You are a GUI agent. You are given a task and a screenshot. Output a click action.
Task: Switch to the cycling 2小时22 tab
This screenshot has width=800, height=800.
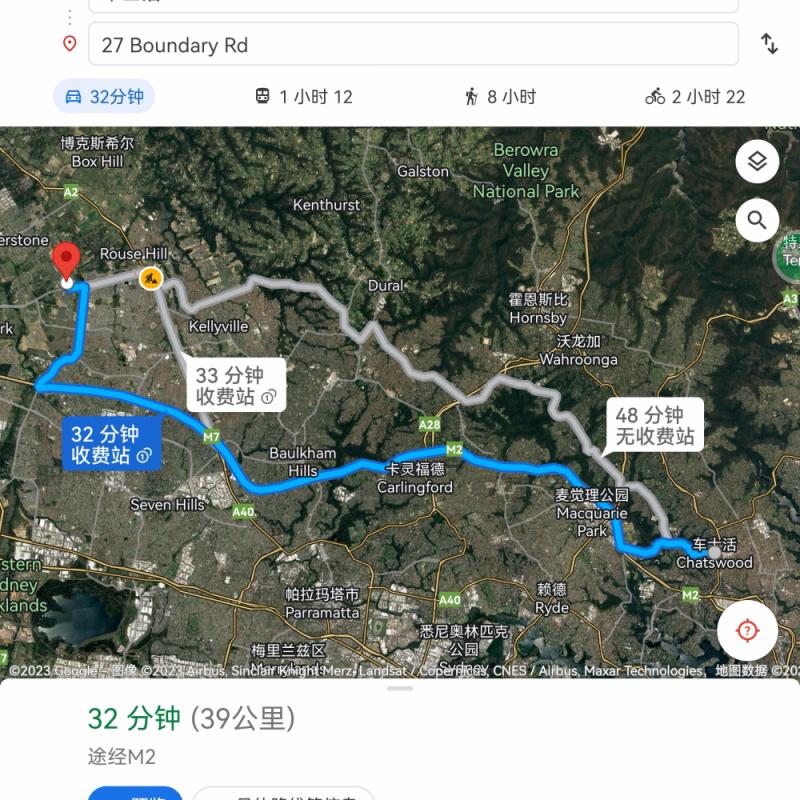click(695, 97)
